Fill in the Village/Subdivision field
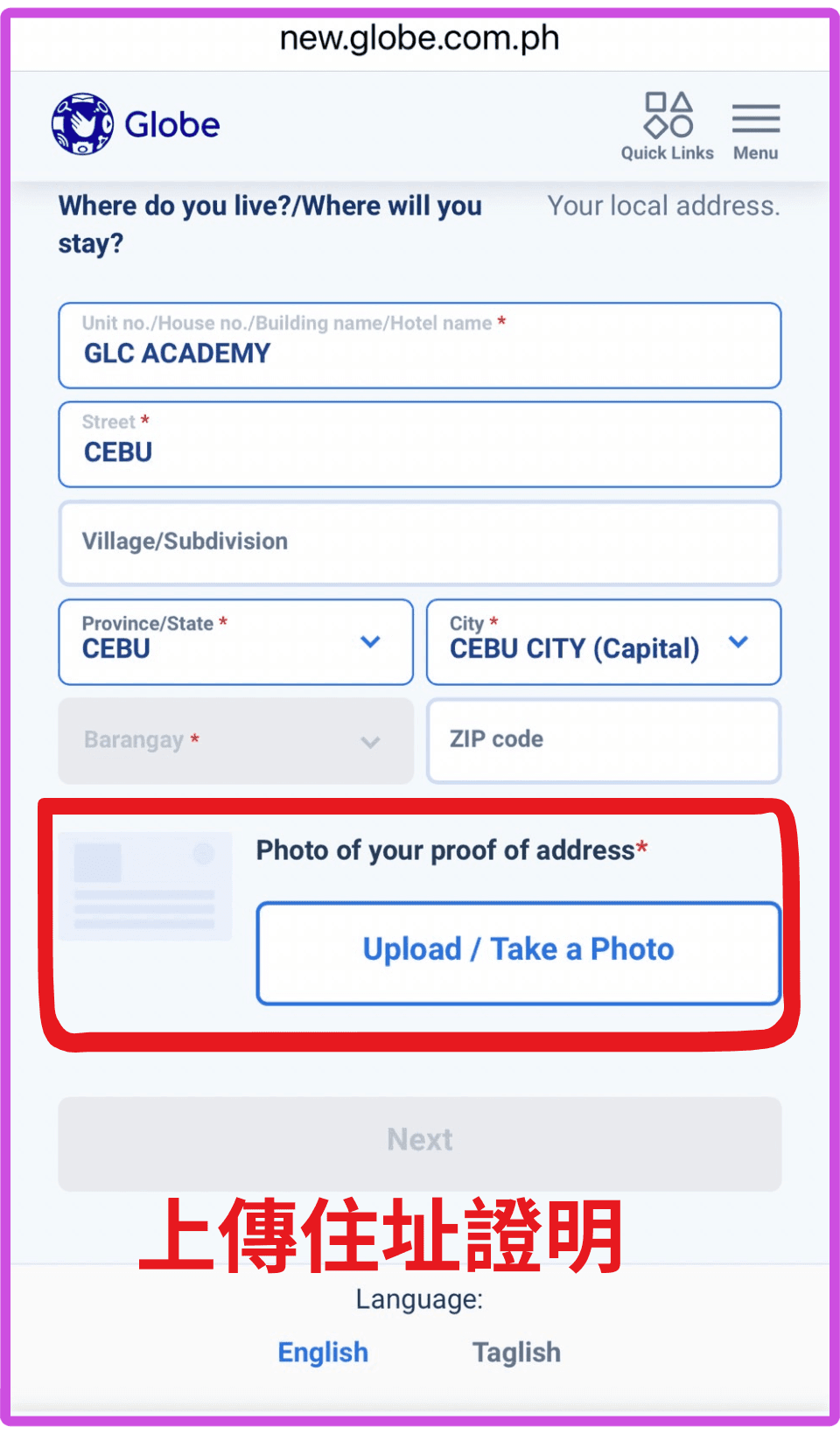Screen dimensions: 840x1434 419,542
